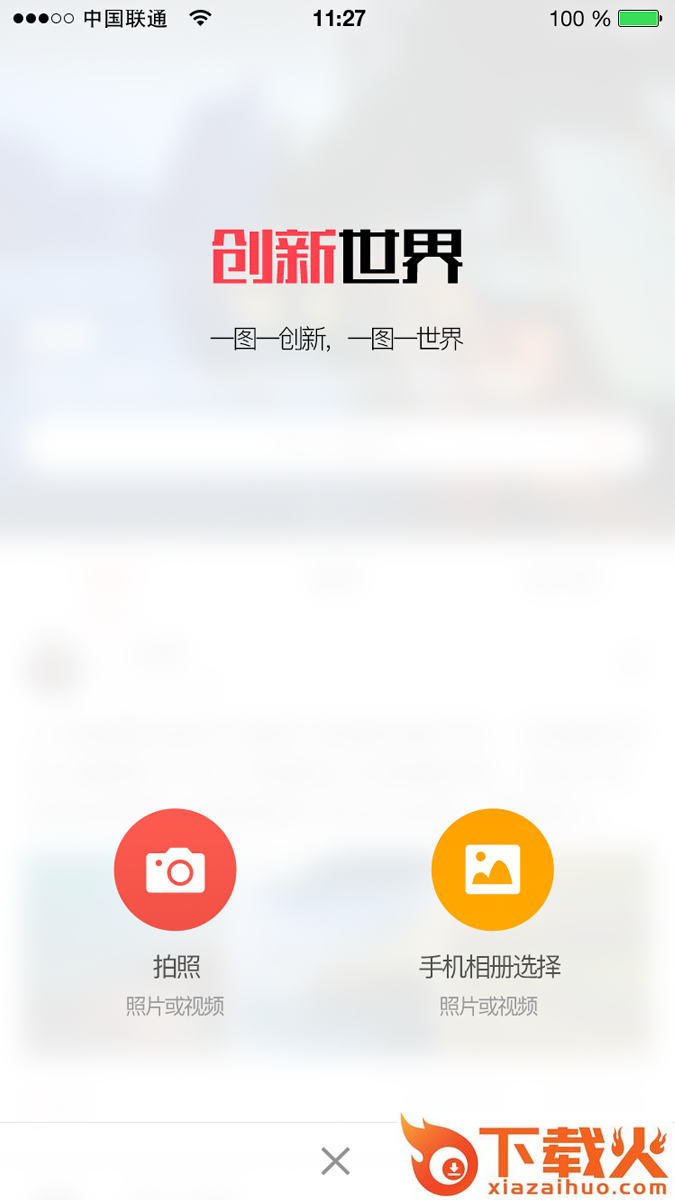The image size is (675, 1200).
Task: Choose from phone album 手机相册选择
Action: 492,869
